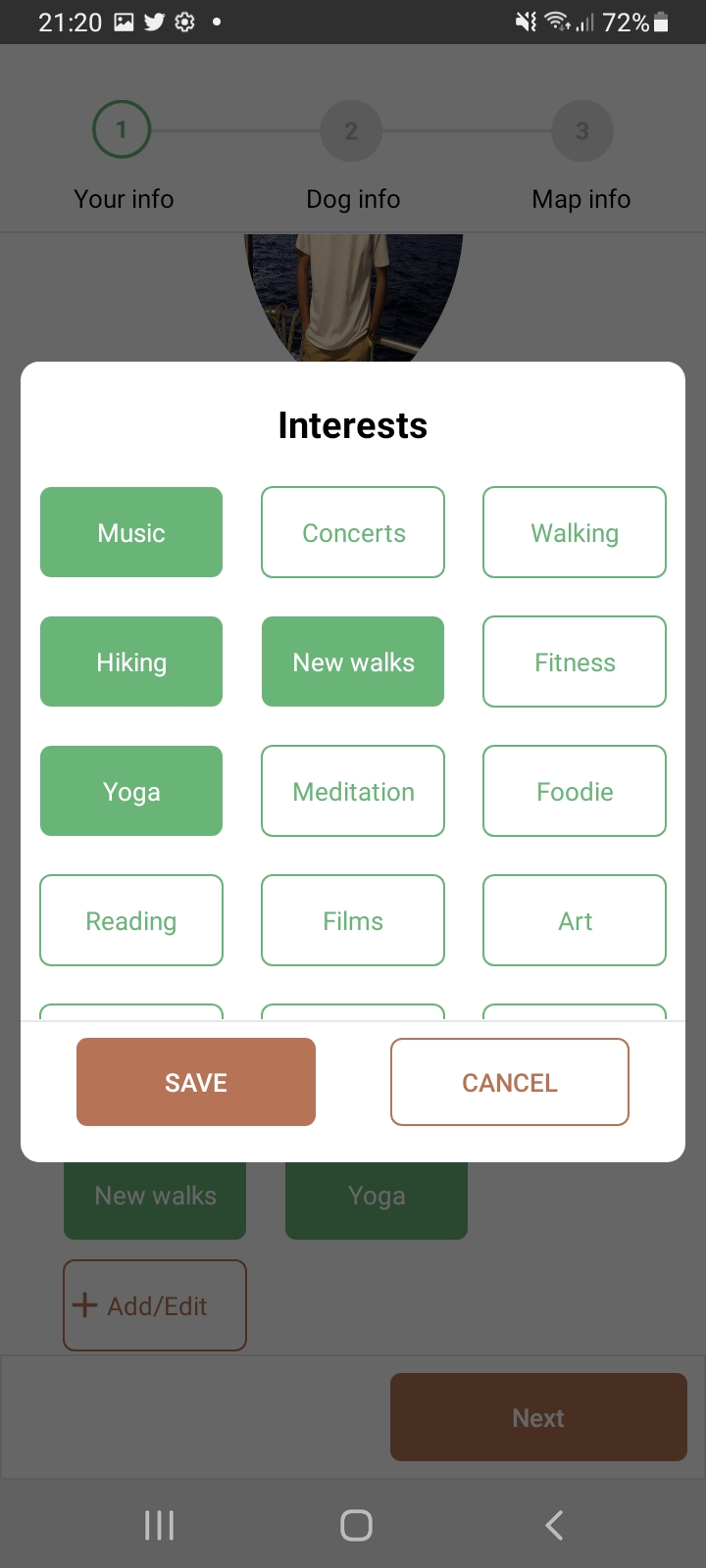Remove Yoga from selected interests in dialog
The image size is (706, 1568).
click(x=131, y=791)
